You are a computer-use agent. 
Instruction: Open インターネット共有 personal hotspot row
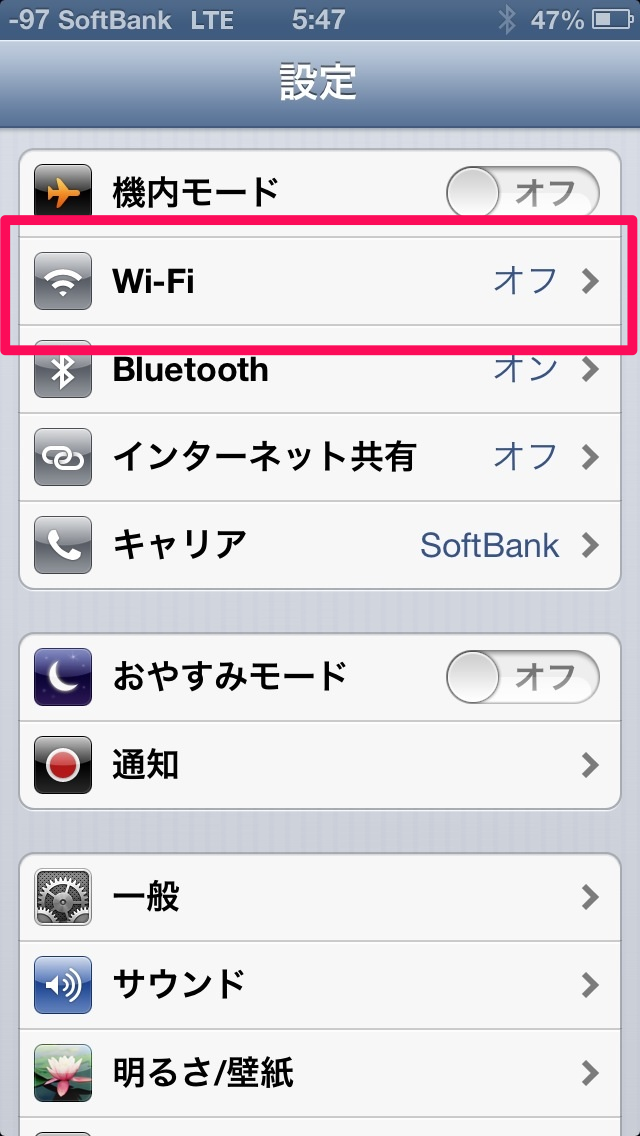320,458
